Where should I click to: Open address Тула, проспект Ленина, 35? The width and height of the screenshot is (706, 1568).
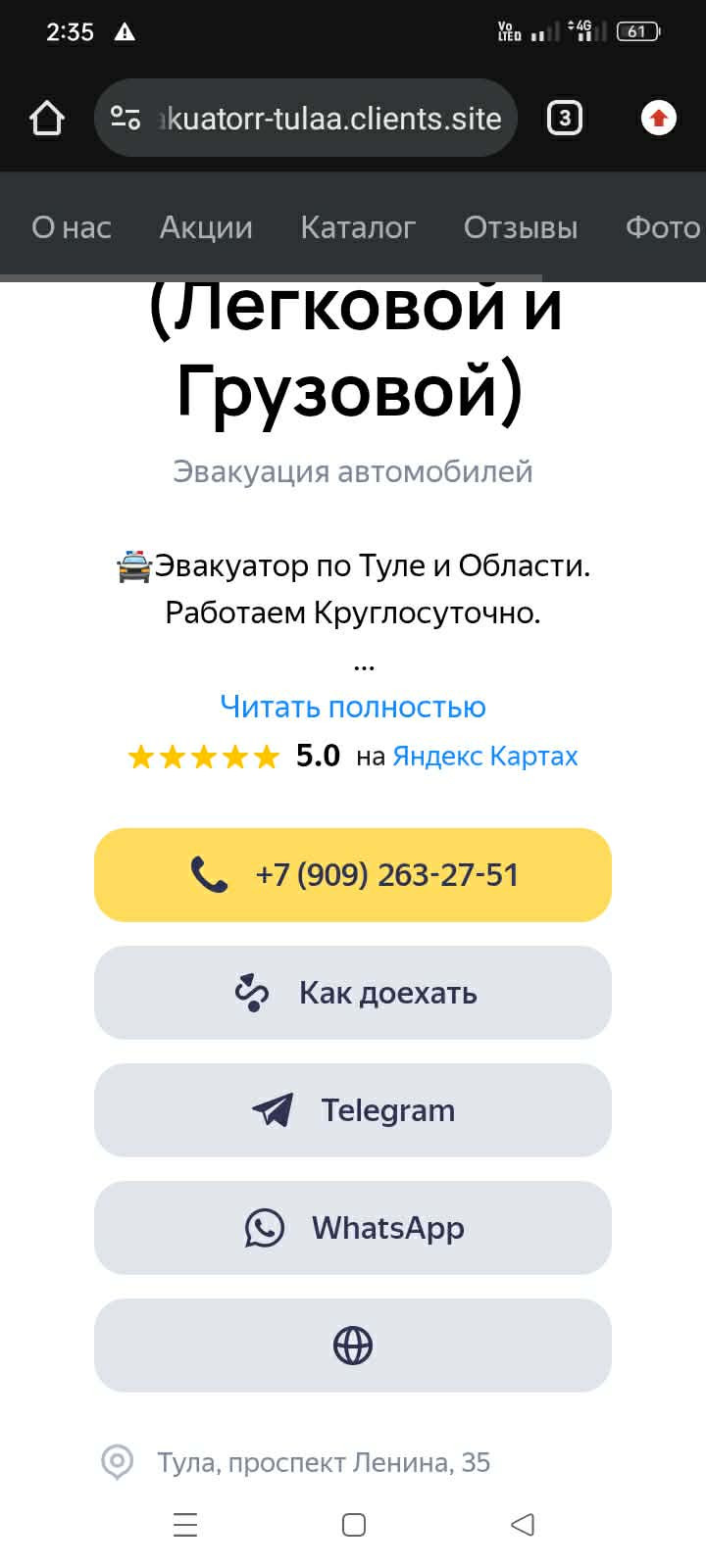pos(324,1462)
